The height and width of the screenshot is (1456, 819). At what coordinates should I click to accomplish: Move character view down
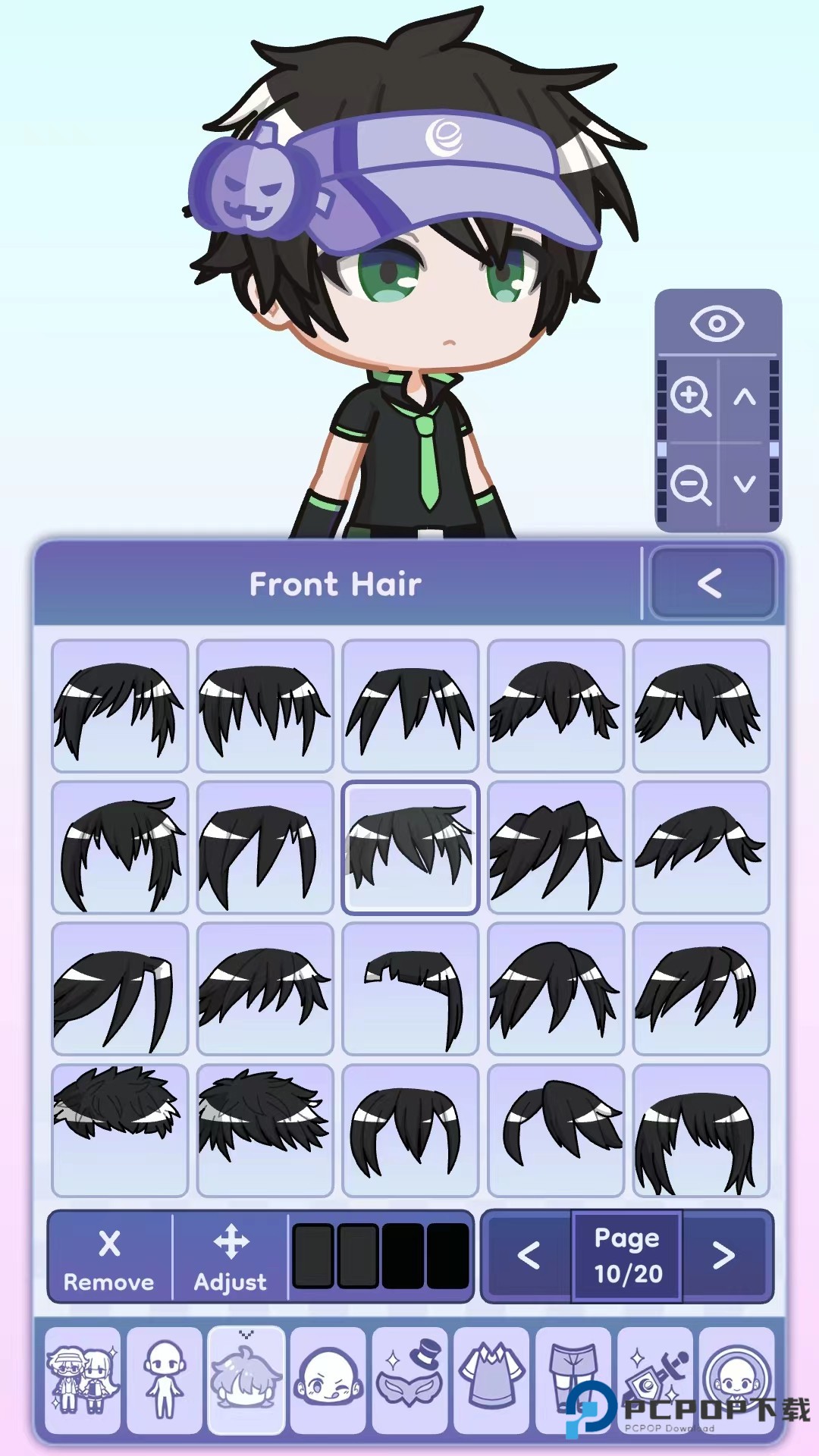745,484
